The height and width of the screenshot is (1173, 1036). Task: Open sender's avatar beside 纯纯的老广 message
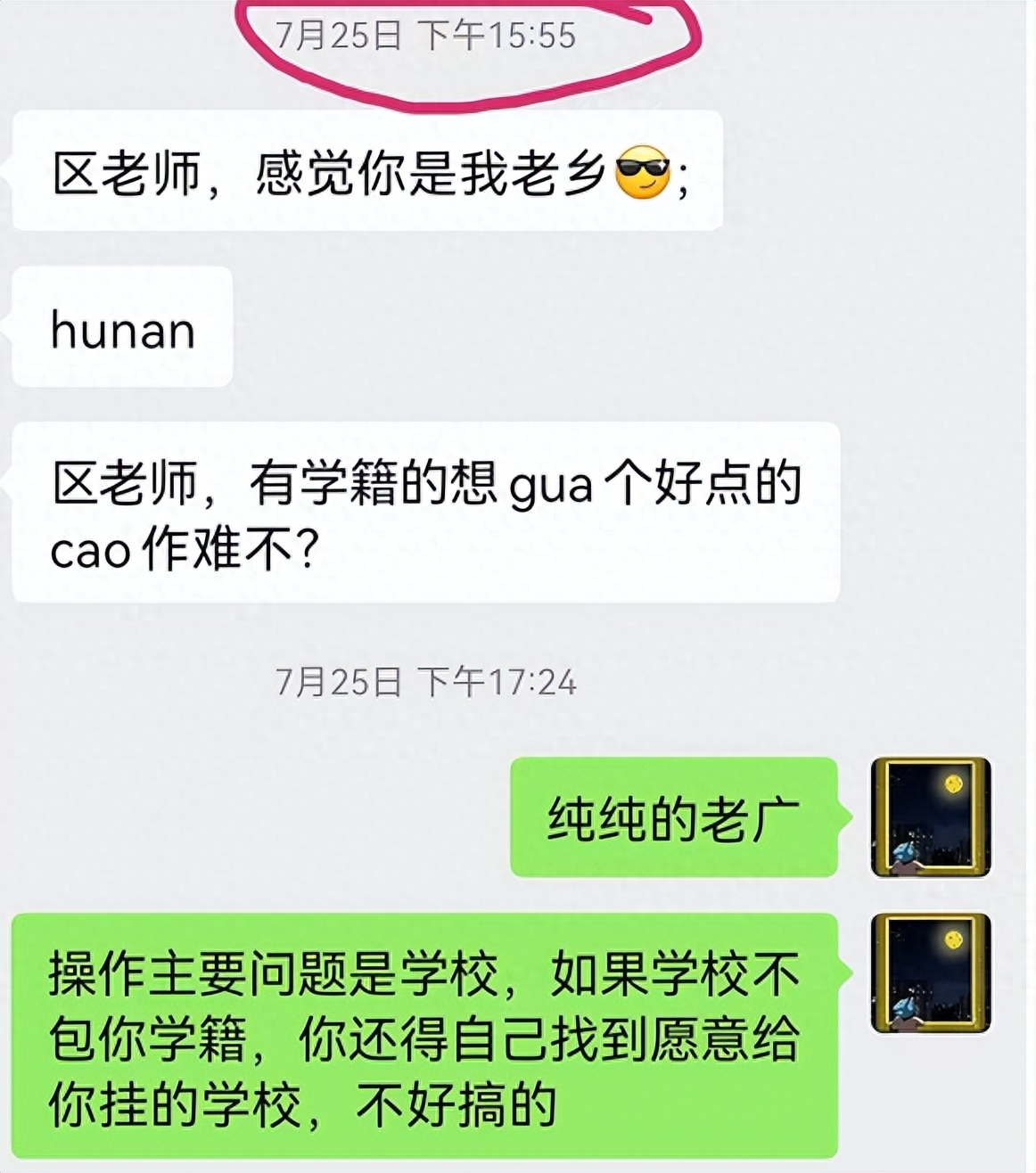[x=931, y=816]
